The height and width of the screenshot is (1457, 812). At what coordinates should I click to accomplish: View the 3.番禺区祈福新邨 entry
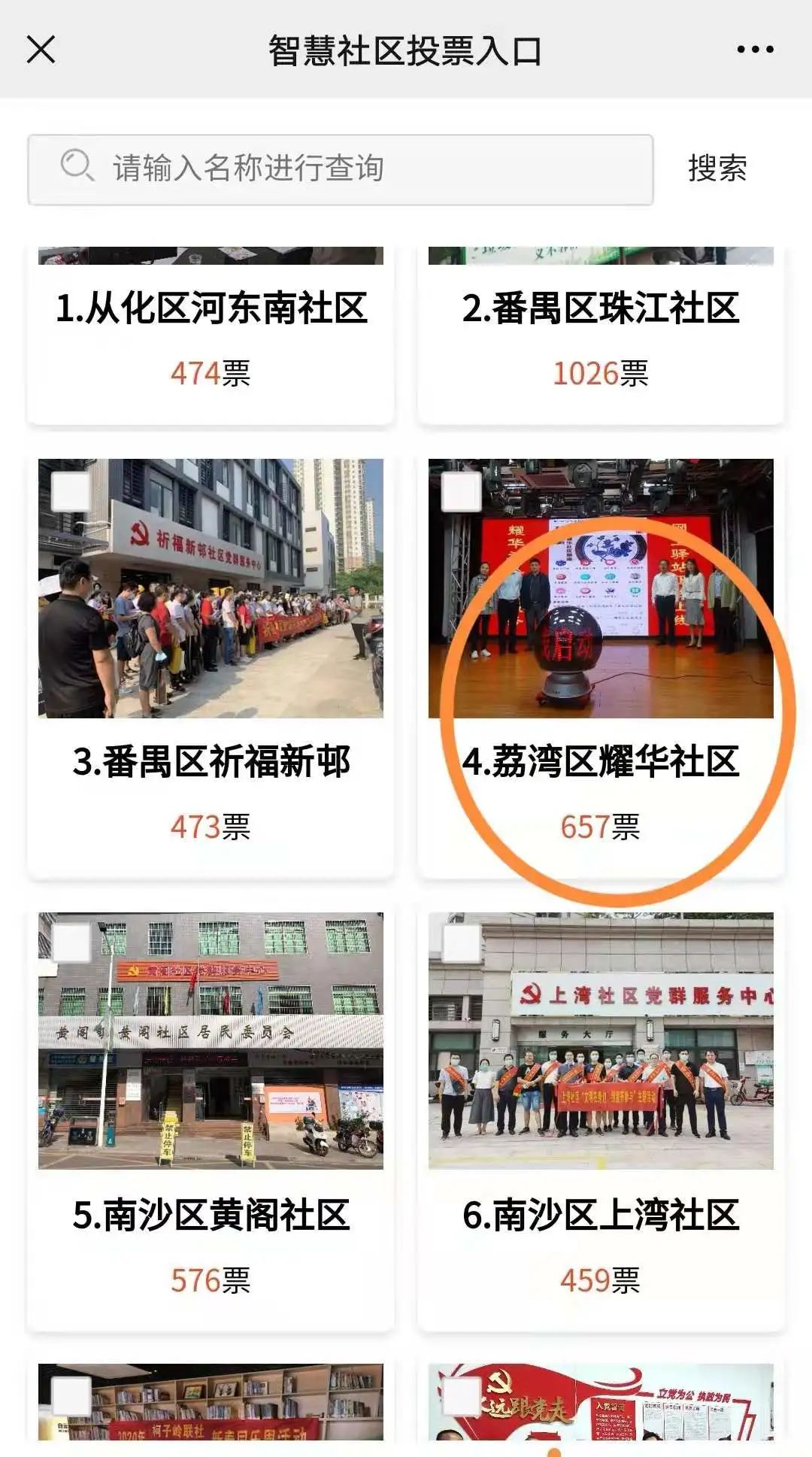click(211, 761)
